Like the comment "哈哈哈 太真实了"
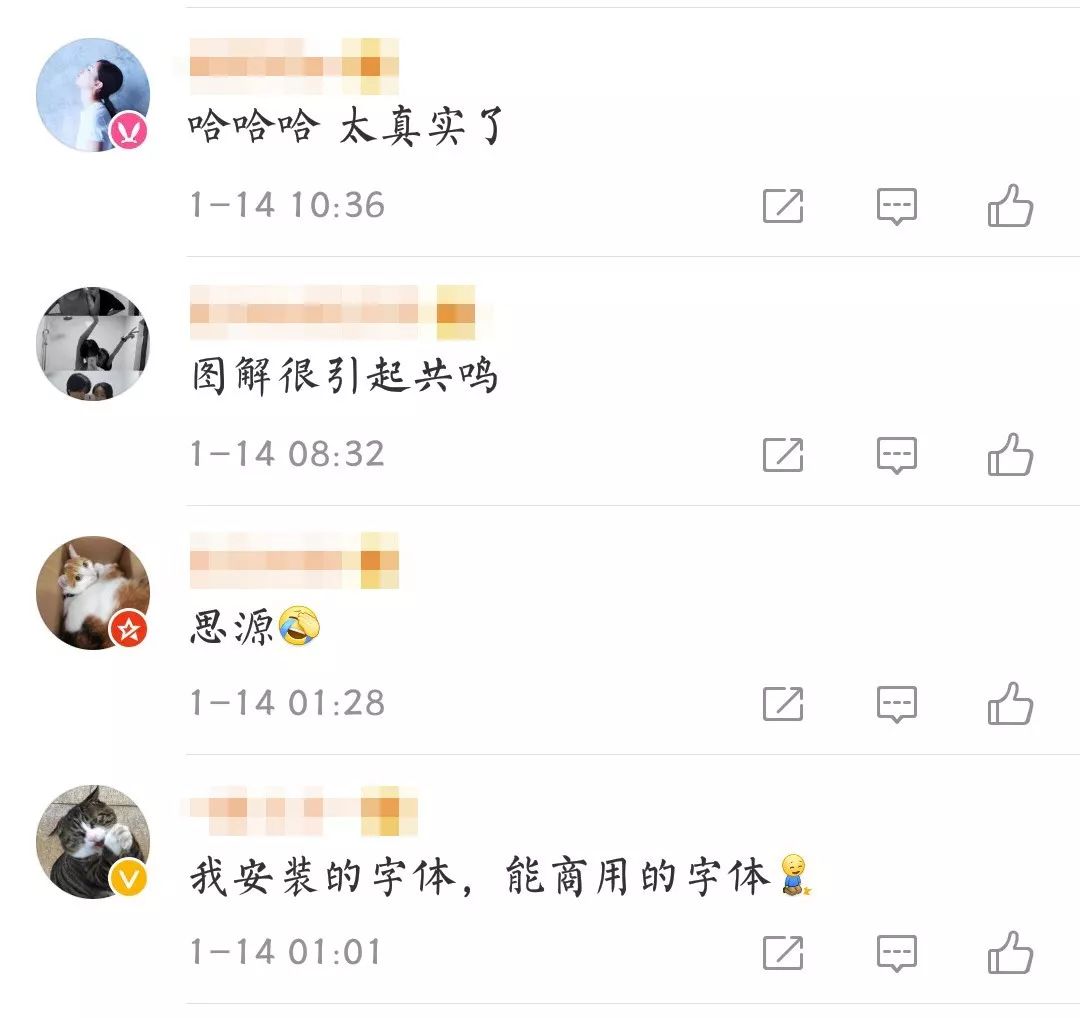1080x1018 pixels. point(1010,206)
